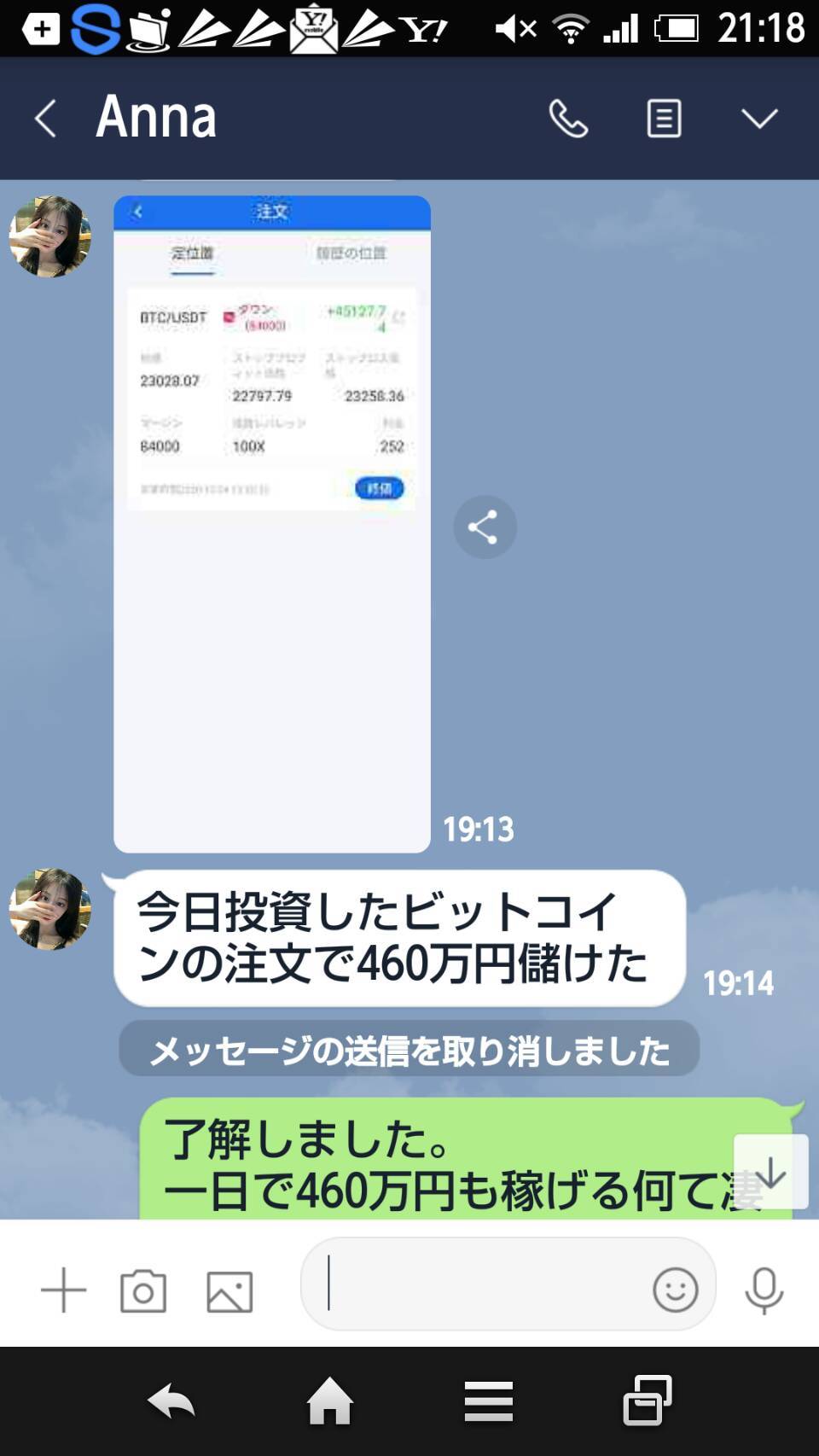The height and width of the screenshot is (1456, 819).
Task: Go back from the Anna chat
Action: pyautogui.click(x=46, y=118)
